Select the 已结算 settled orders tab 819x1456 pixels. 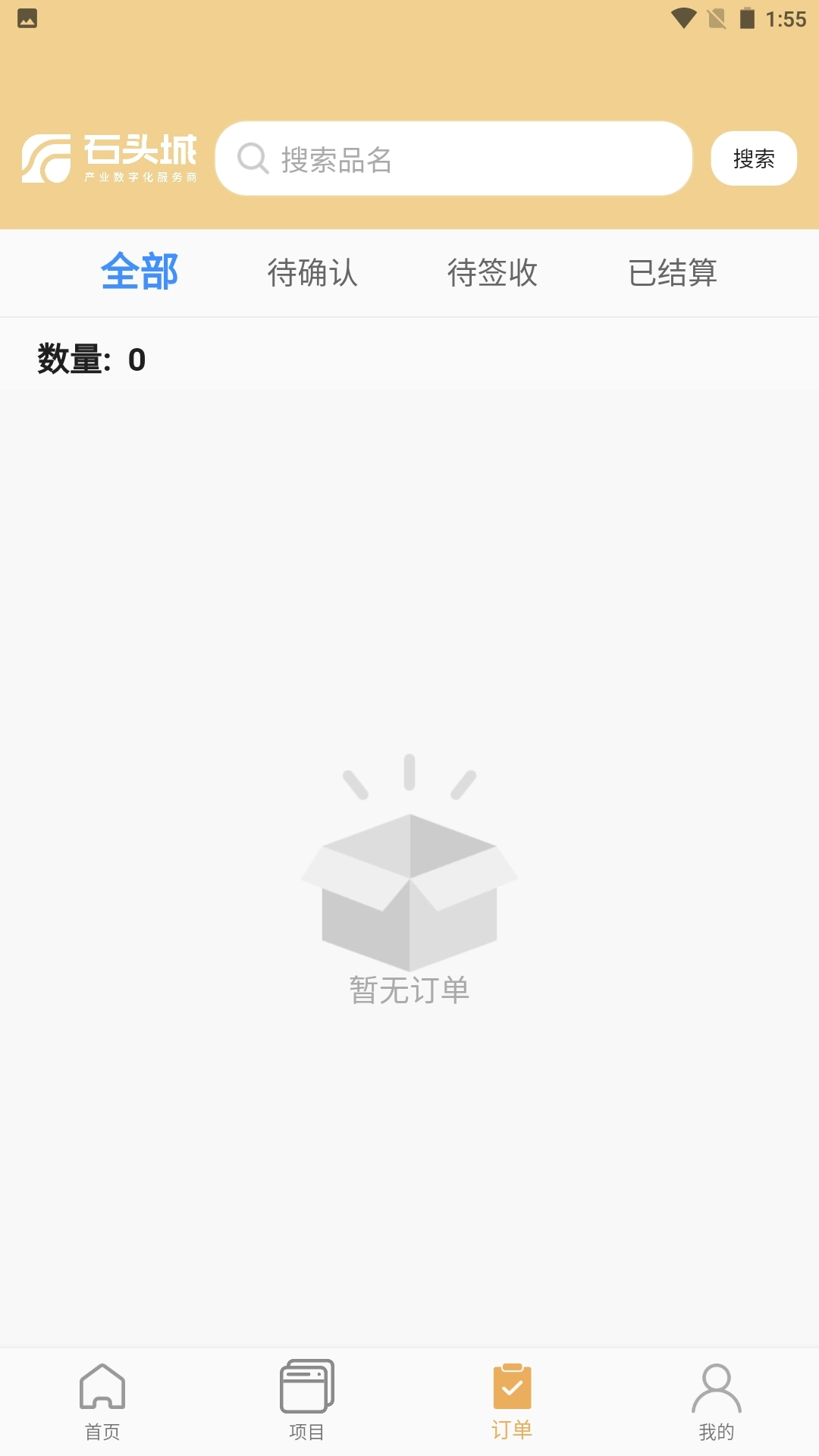673,273
